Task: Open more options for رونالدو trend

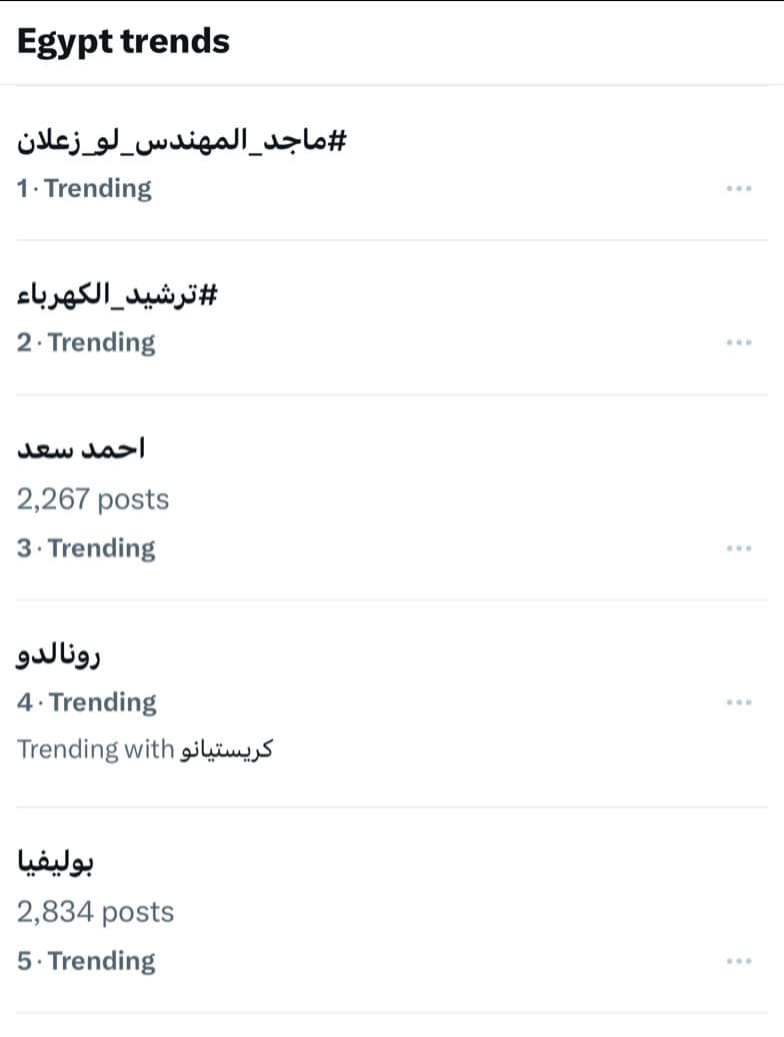Action: tap(738, 702)
